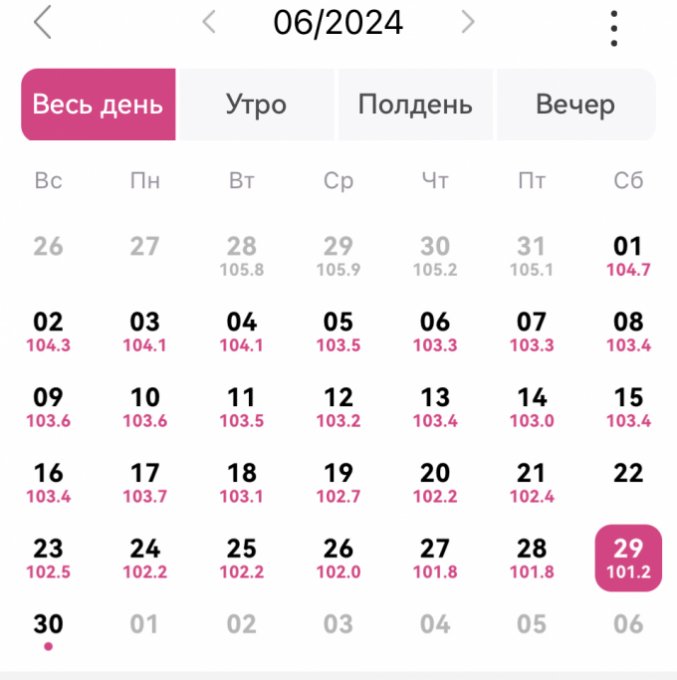Open day 14 showing 103.0
The width and height of the screenshot is (677, 680).
click(x=531, y=406)
